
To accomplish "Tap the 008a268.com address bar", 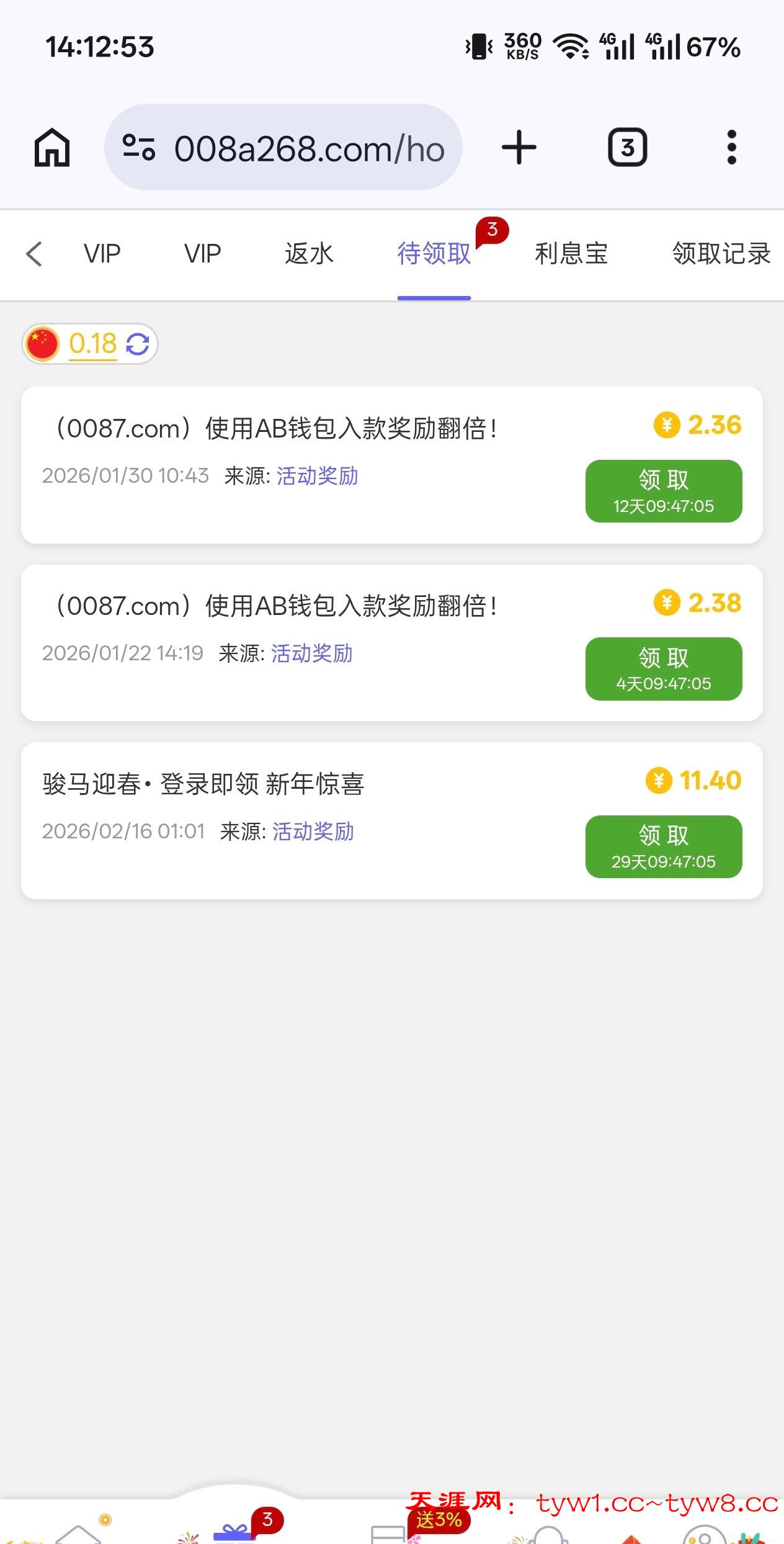I will 283,148.
